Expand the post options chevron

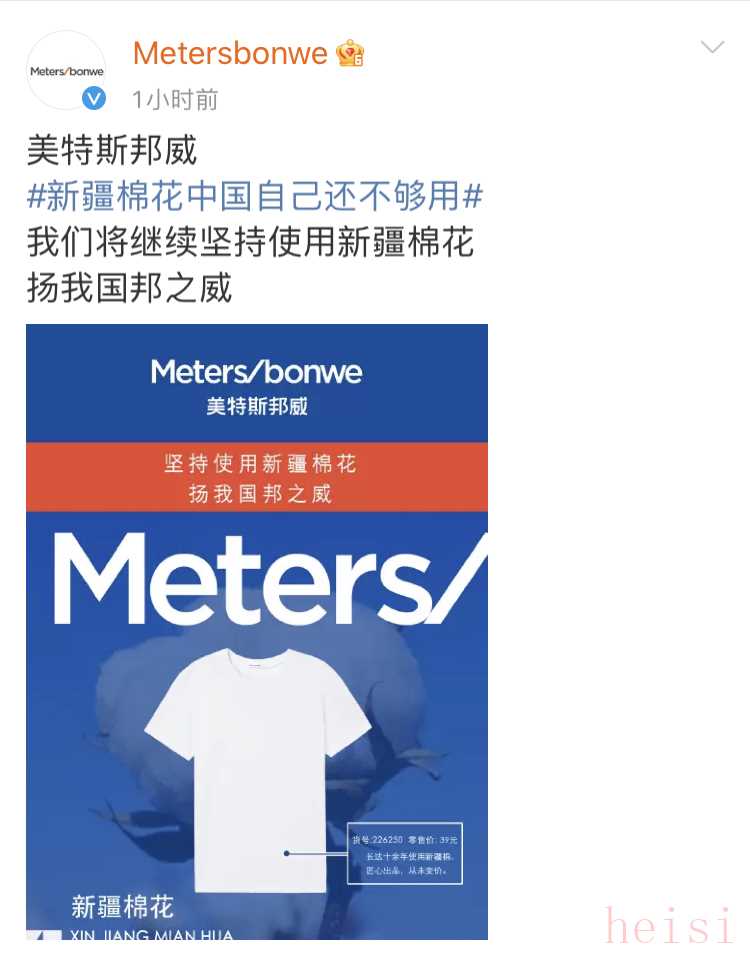pos(712,48)
